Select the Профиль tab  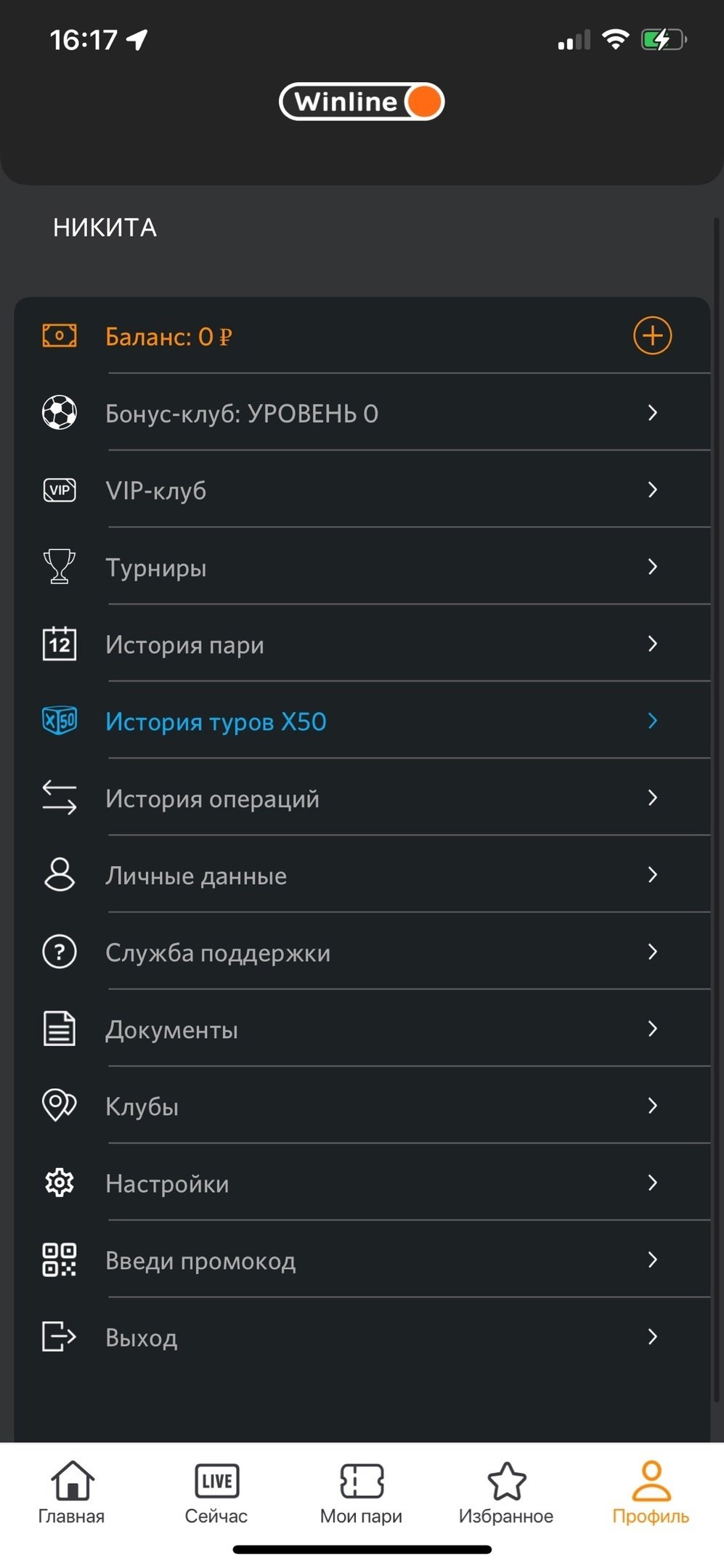[651, 1492]
